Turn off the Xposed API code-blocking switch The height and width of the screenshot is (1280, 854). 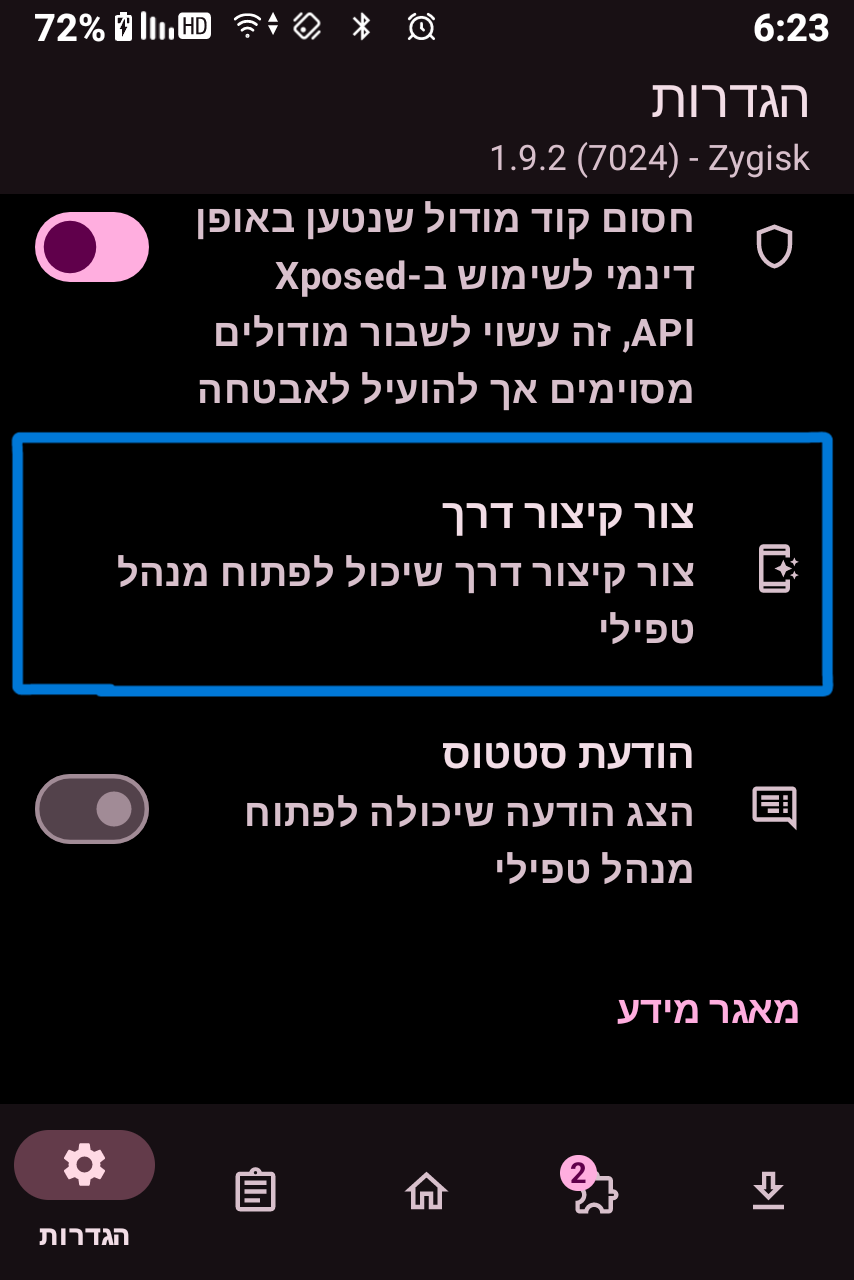point(92,247)
